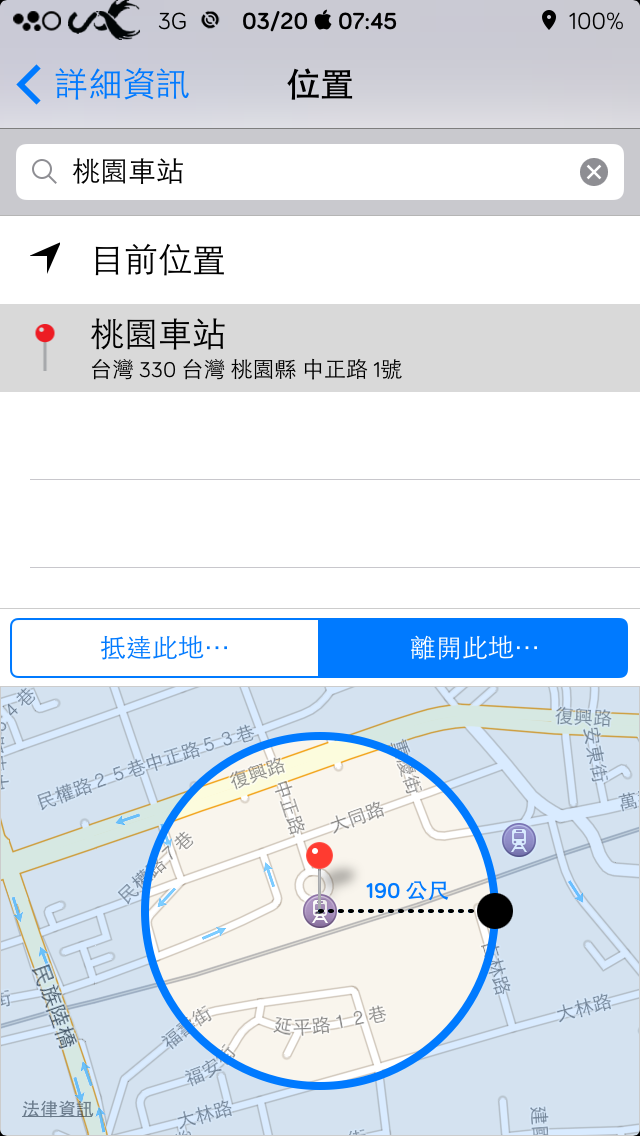640x1136 pixels.
Task: Choose the 桃園車站 中正路 1號 result
Action: click(320, 348)
